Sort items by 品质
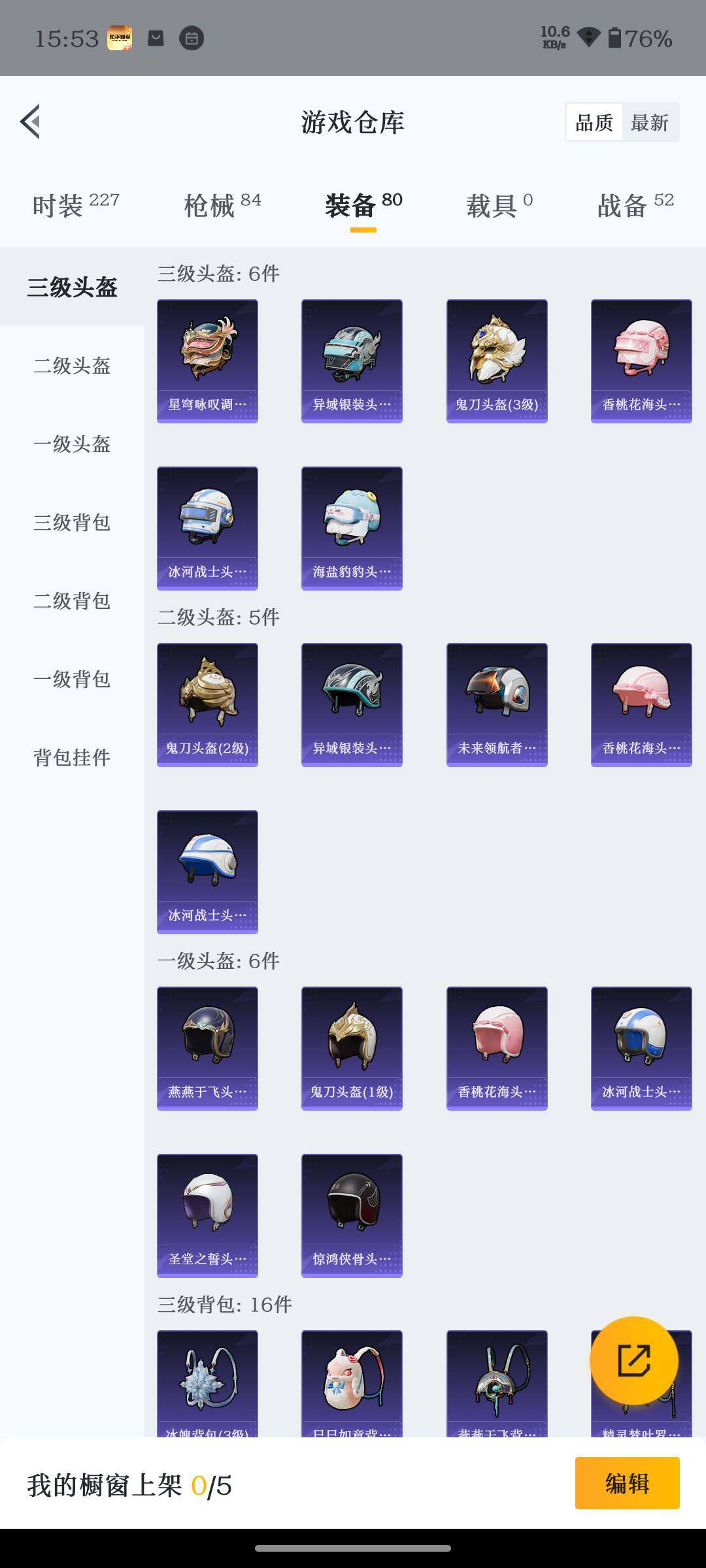This screenshot has width=706, height=1568. [x=594, y=122]
